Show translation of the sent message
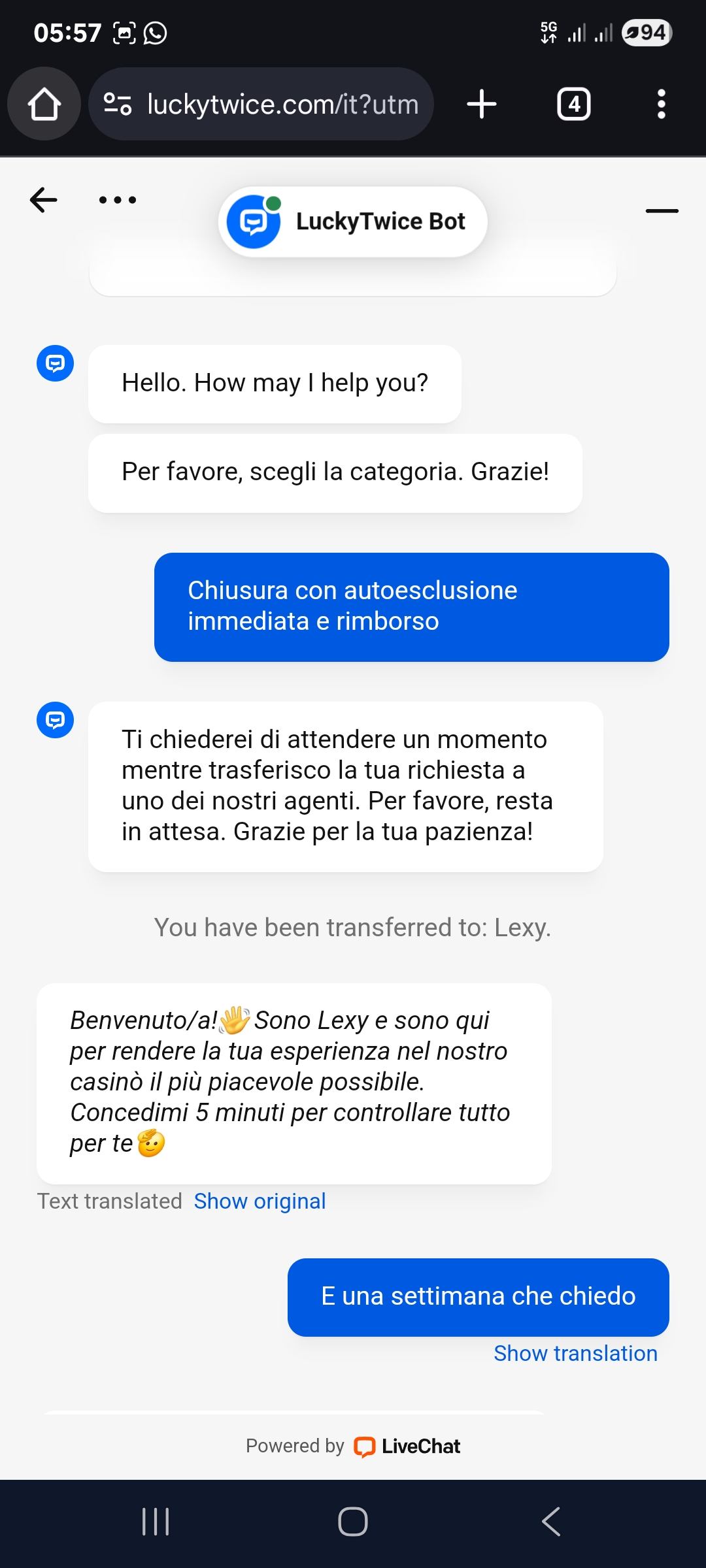The width and height of the screenshot is (706, 1568). pyautogui.click(x=575, y=1353)
